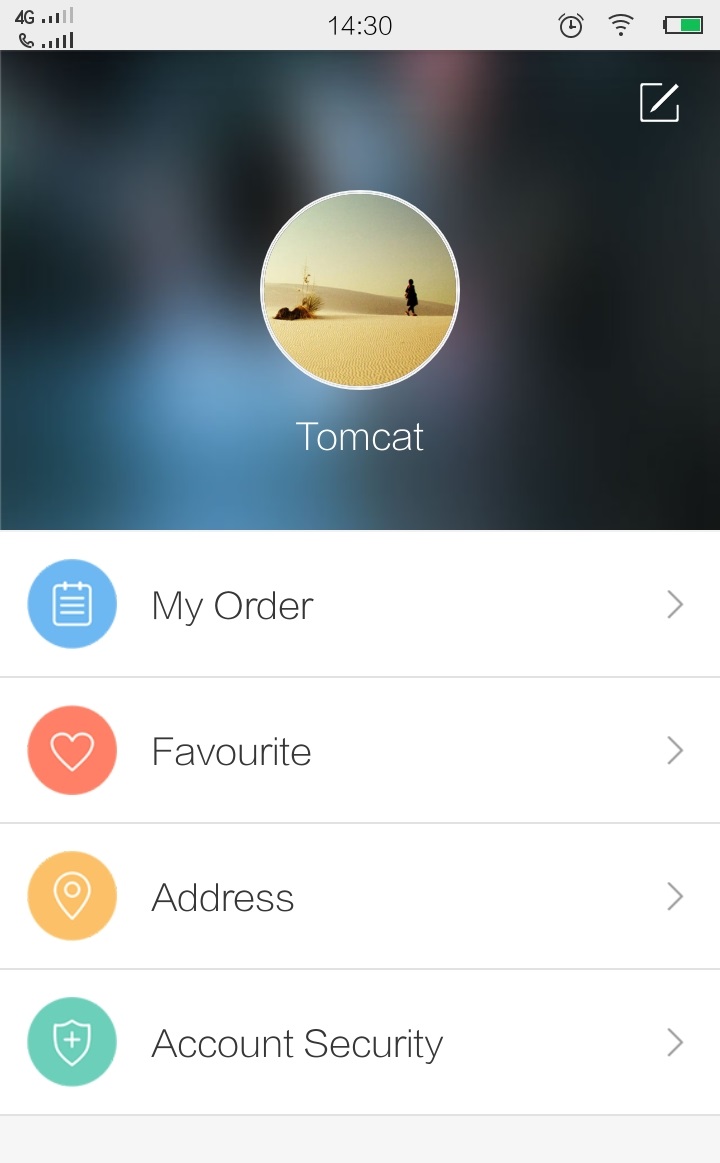The width and height of the screenshot is (720, 1163).
Task: Go to the Favourite list
Action: point(360,750)
